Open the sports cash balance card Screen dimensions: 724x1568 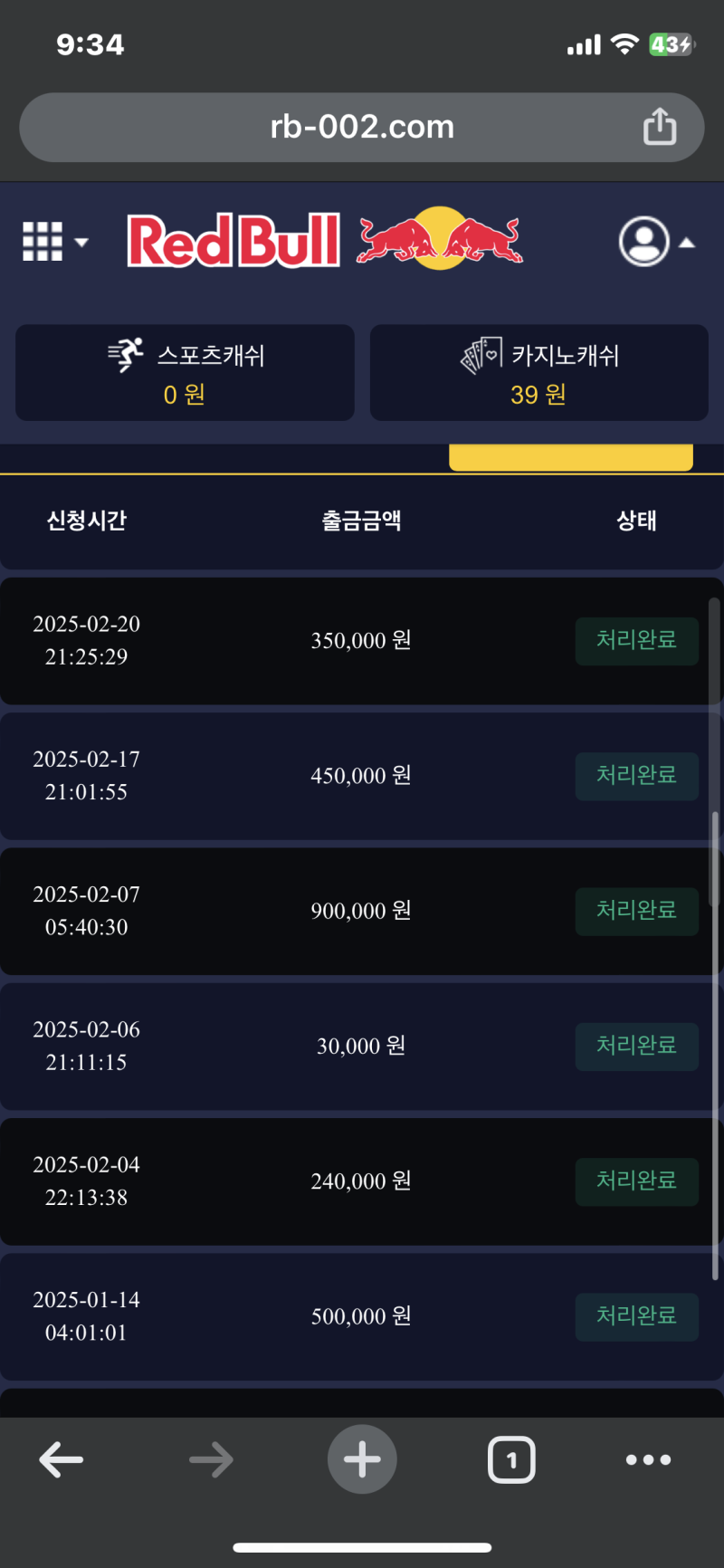coord(185,373)
